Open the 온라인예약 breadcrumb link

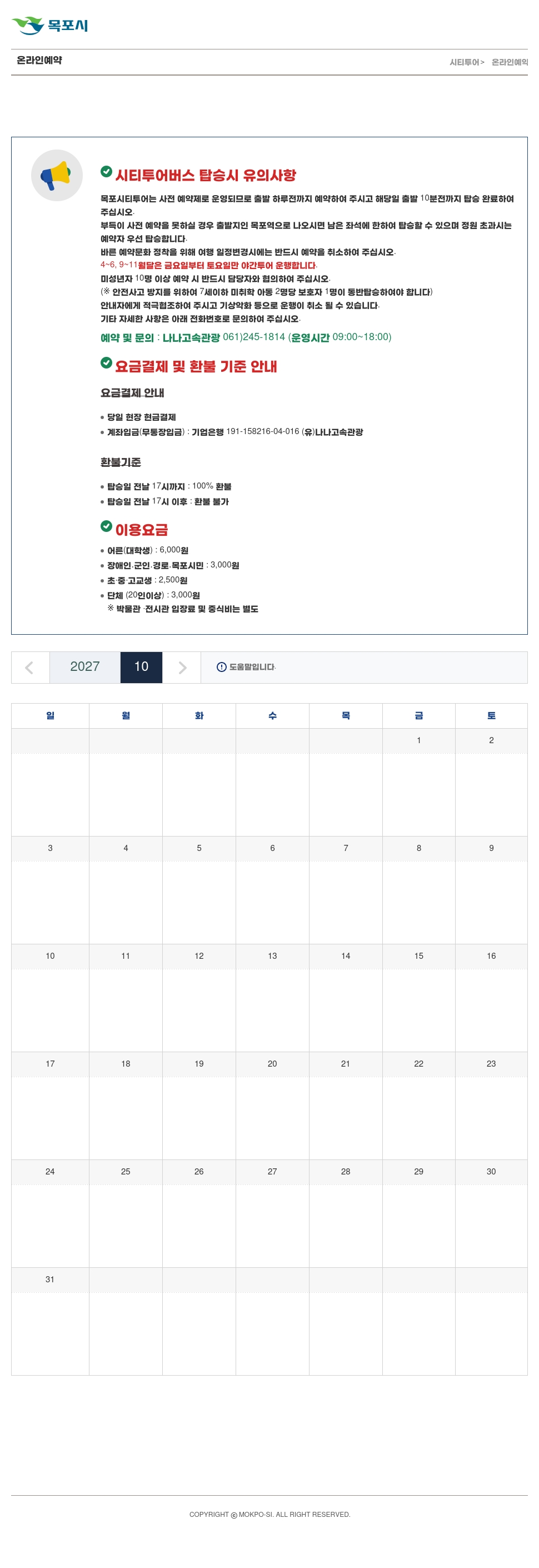(510, 62)
